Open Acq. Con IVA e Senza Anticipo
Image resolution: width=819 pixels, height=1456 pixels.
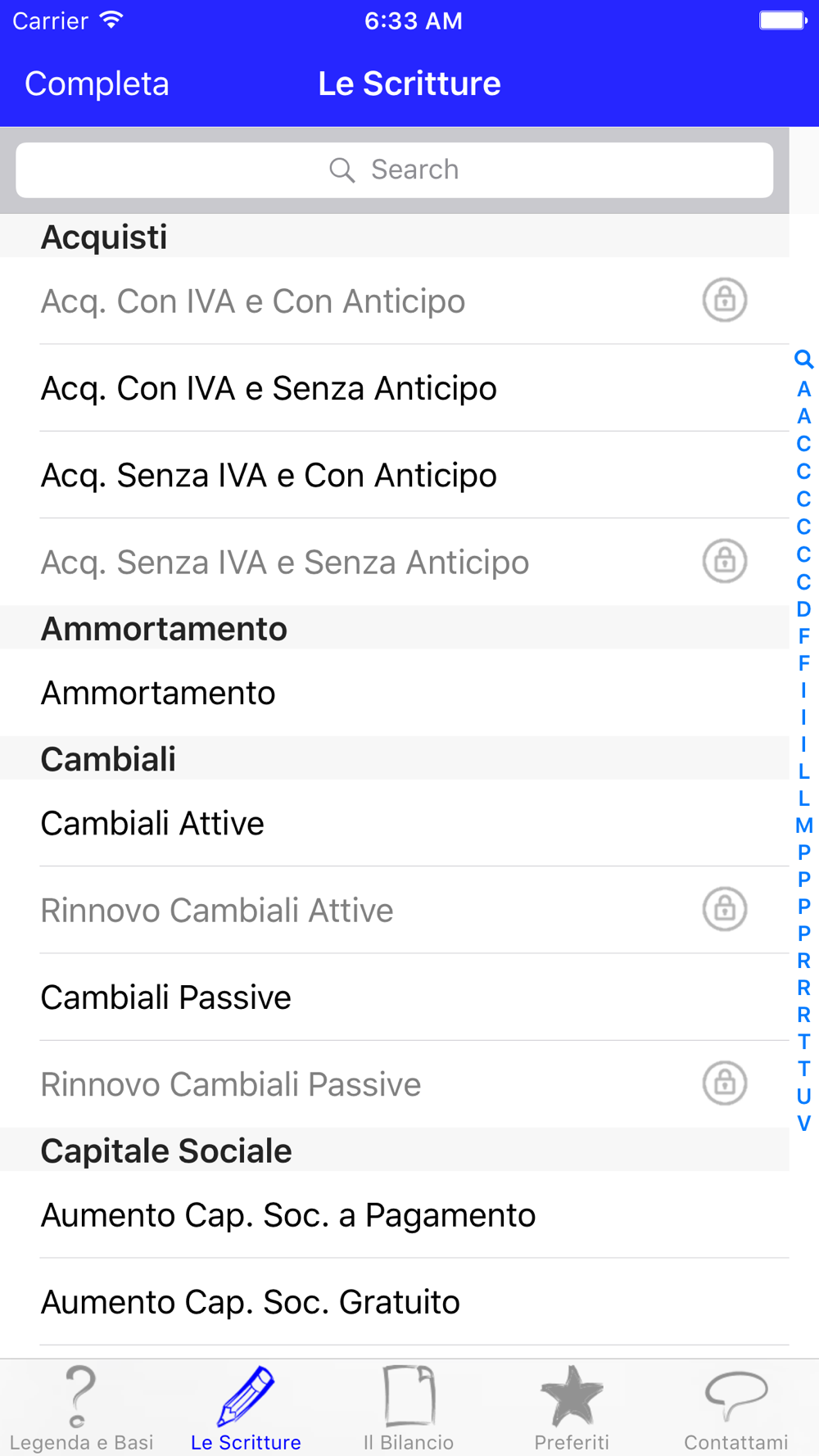(x=395, y=388)
